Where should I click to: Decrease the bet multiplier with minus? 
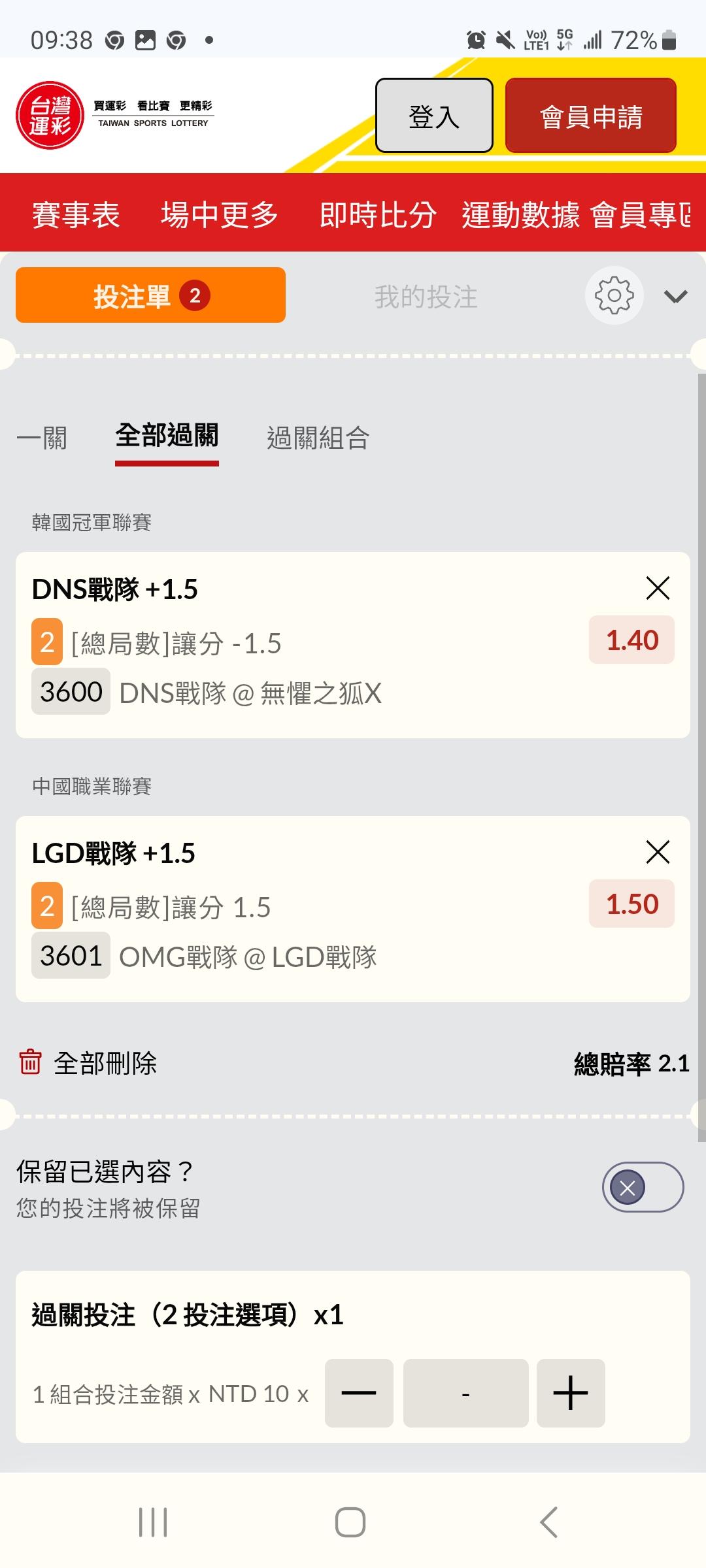click(359, 1393)
